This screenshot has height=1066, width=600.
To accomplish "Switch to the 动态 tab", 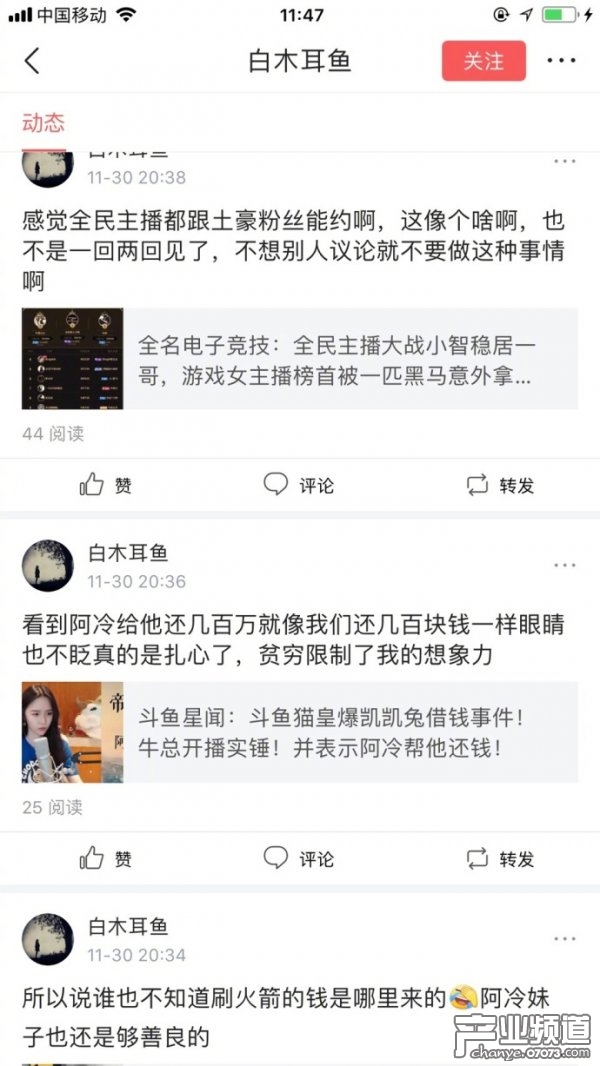I will pos(43,123).
